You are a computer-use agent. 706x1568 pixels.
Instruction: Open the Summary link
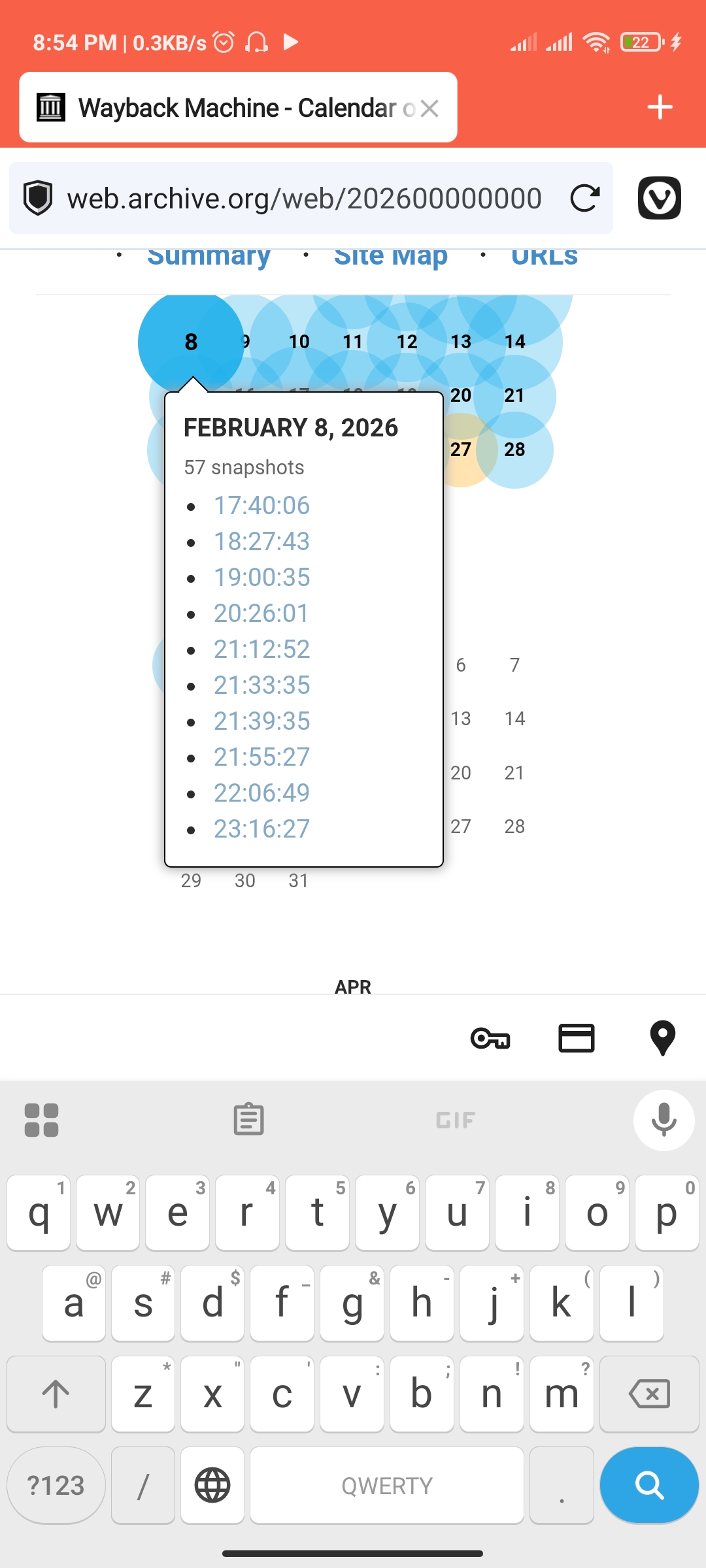[x=209, y=256]
